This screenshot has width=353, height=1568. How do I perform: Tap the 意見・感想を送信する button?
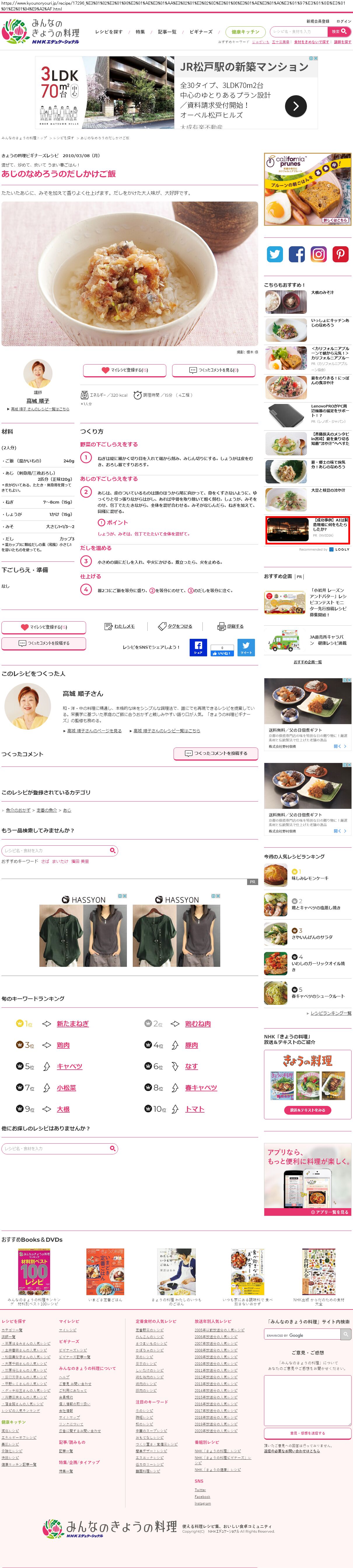point(307,1433)
